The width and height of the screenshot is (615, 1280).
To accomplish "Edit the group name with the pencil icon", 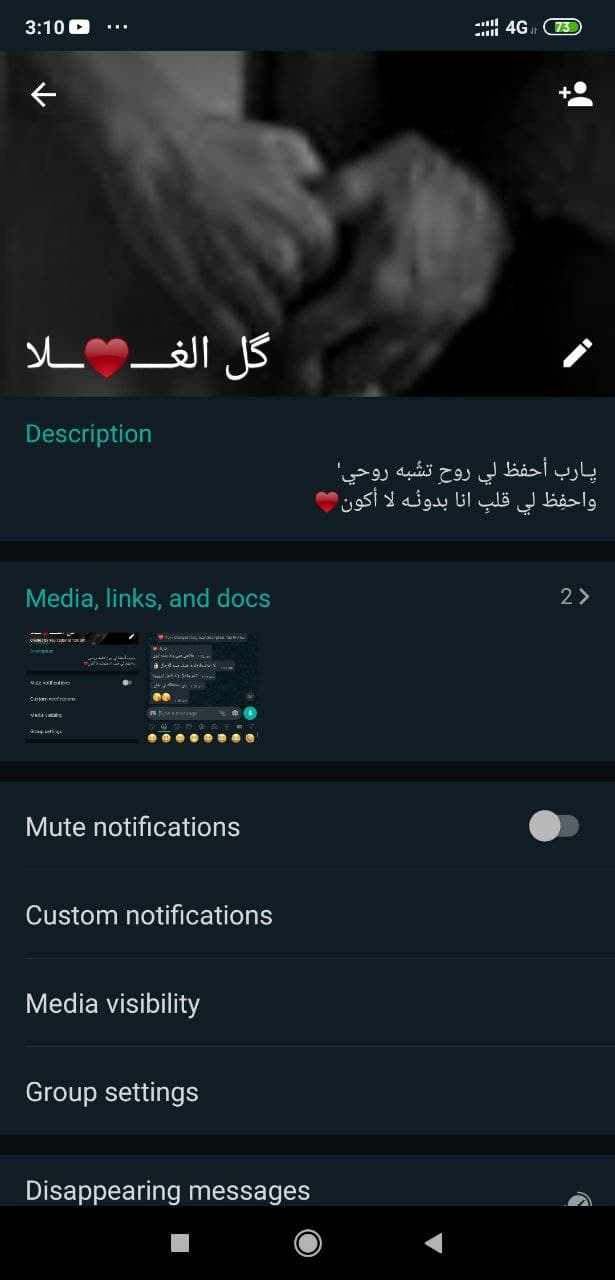I will pos(577,353).
